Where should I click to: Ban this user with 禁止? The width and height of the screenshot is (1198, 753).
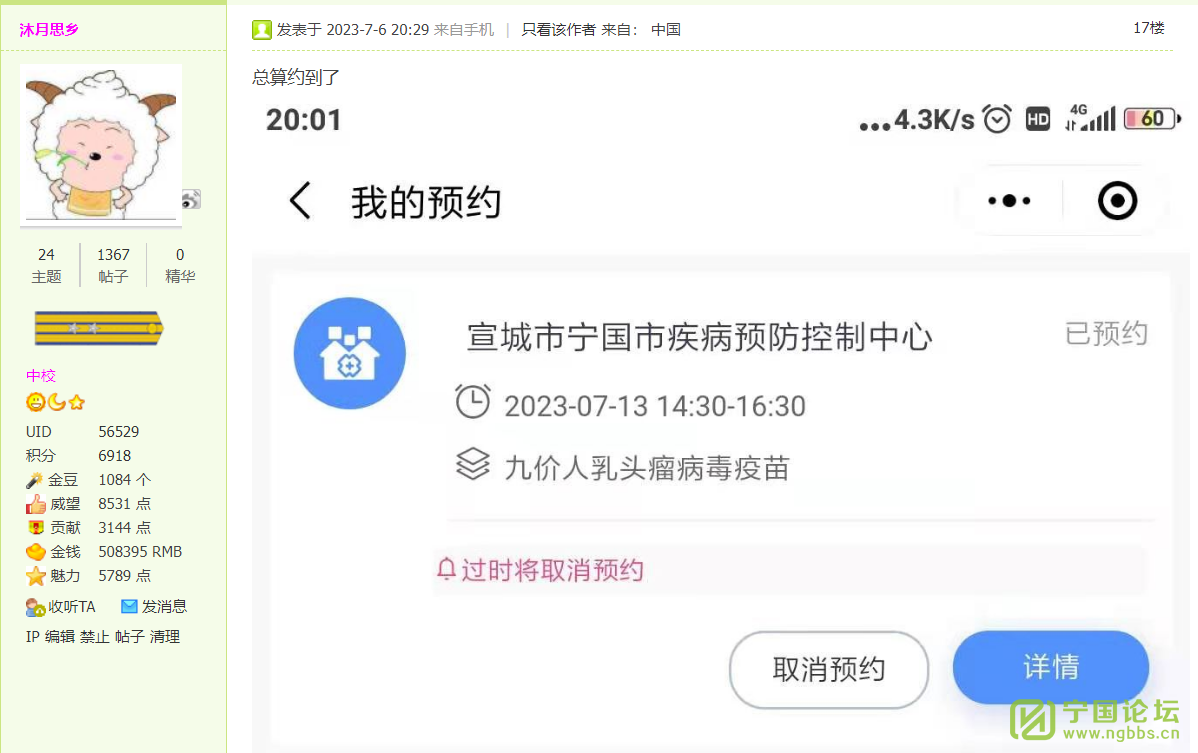click(95, 636)
